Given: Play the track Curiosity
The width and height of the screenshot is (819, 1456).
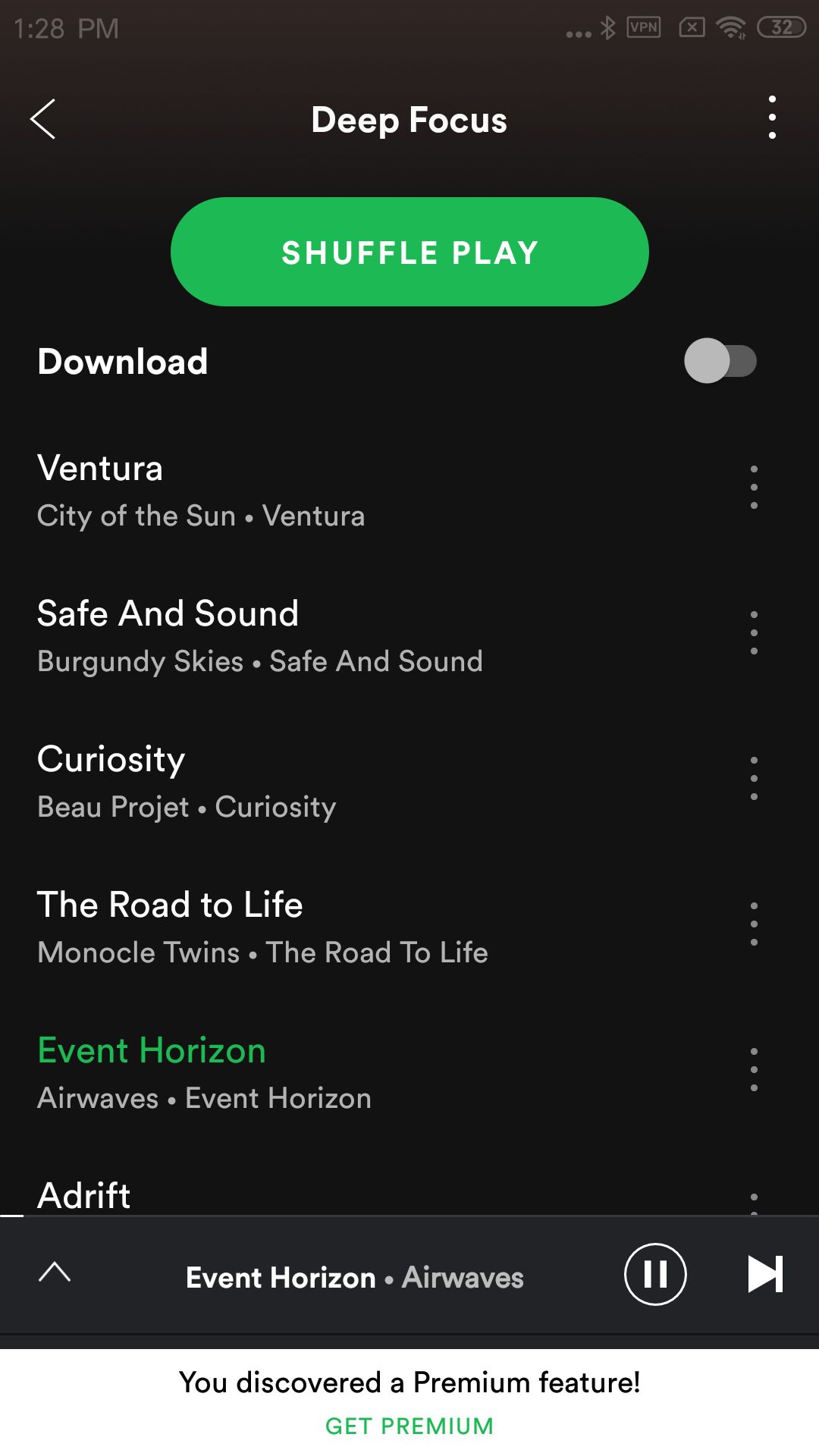Looking at the screenshot, I should tap(303, 780).
